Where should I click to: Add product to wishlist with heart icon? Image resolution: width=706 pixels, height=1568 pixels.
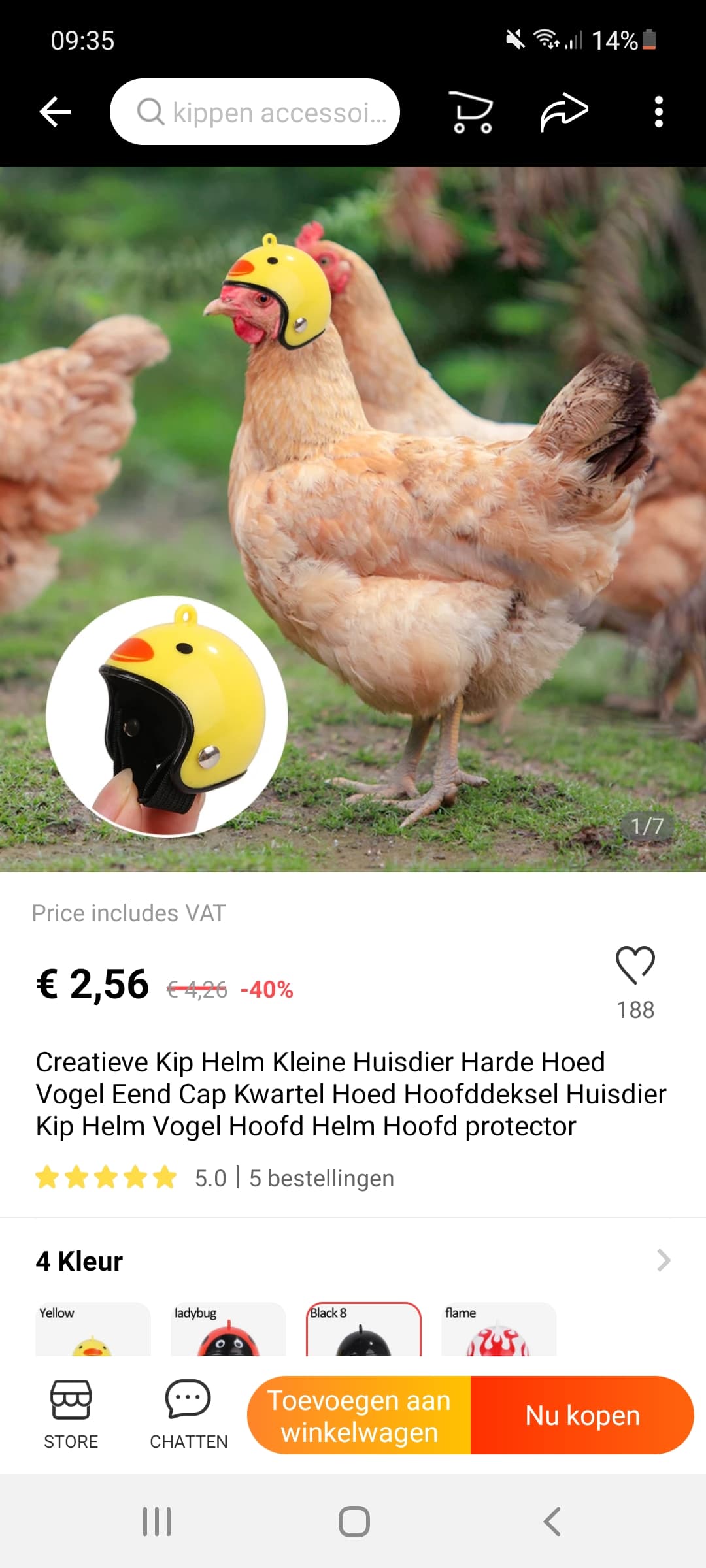(635, 966)
